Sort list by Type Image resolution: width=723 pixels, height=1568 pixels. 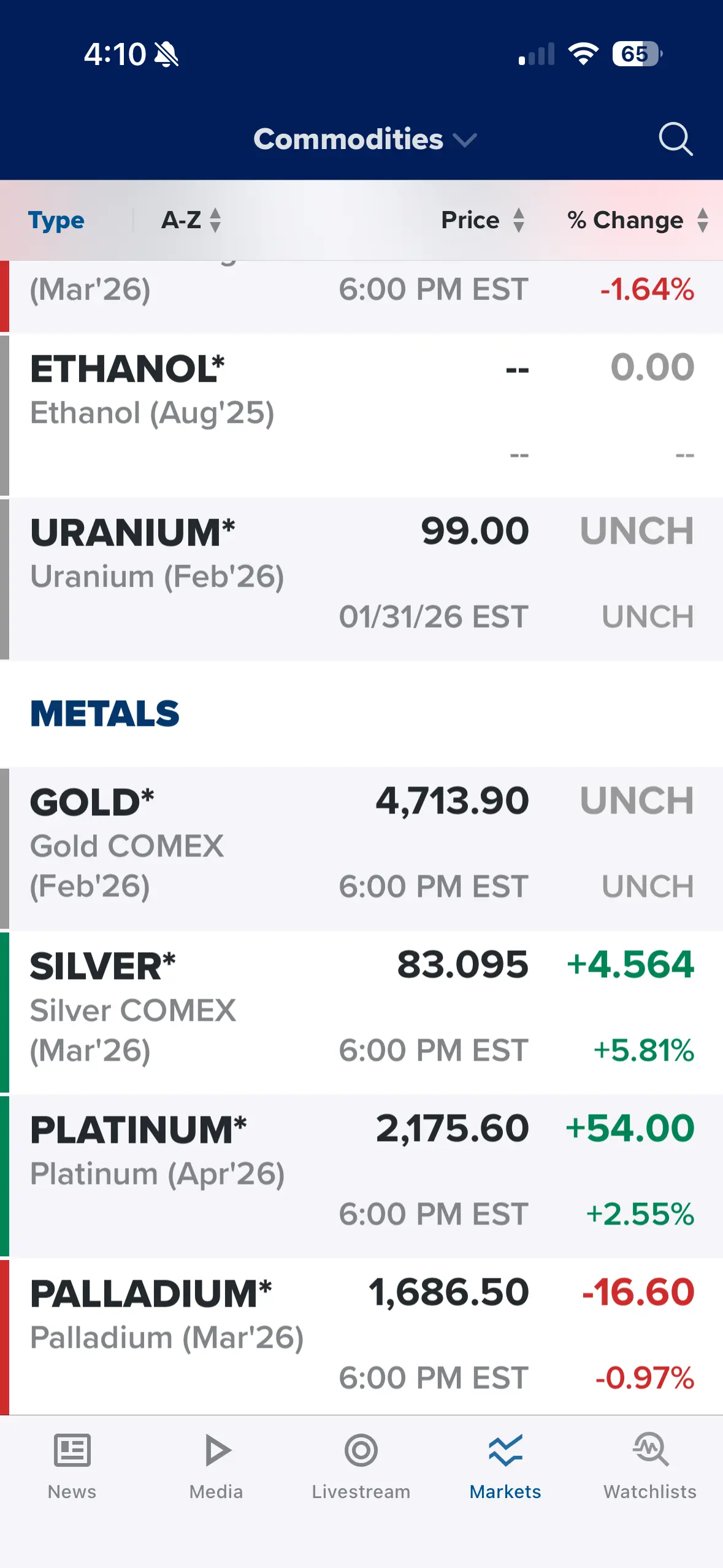point(56,220)
